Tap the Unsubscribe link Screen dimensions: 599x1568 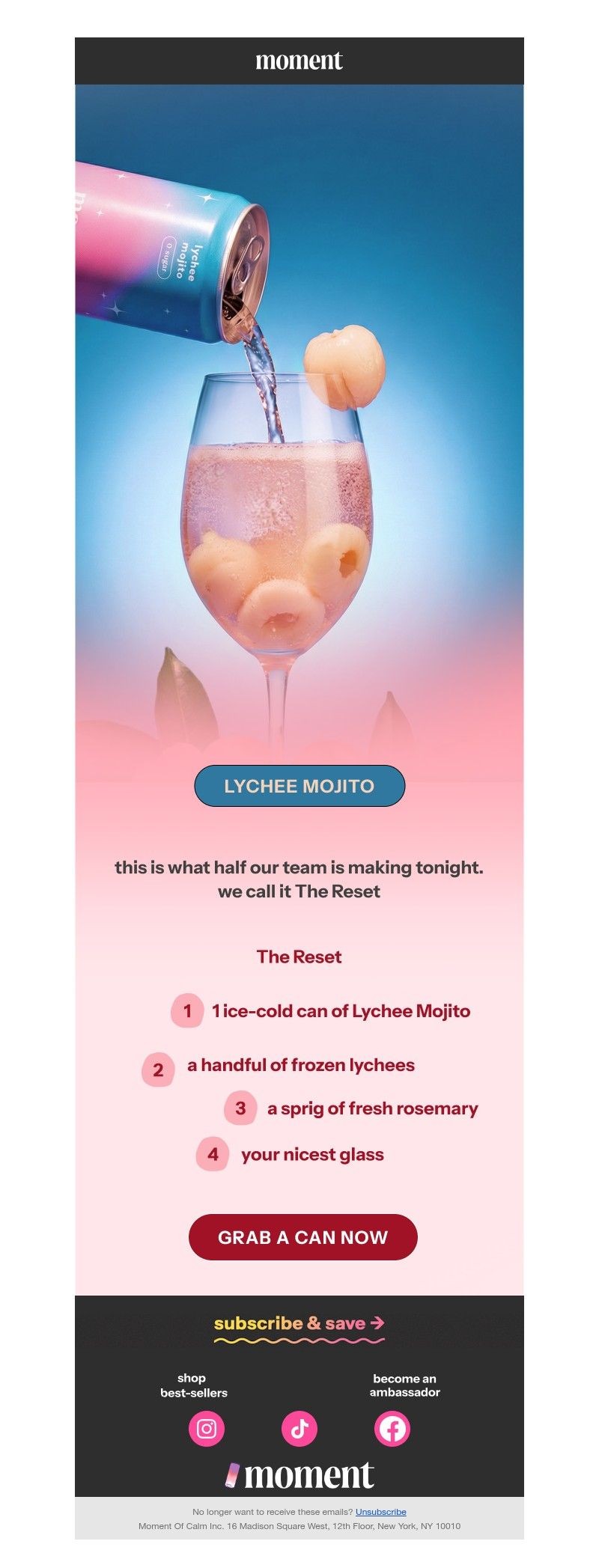380,1512
